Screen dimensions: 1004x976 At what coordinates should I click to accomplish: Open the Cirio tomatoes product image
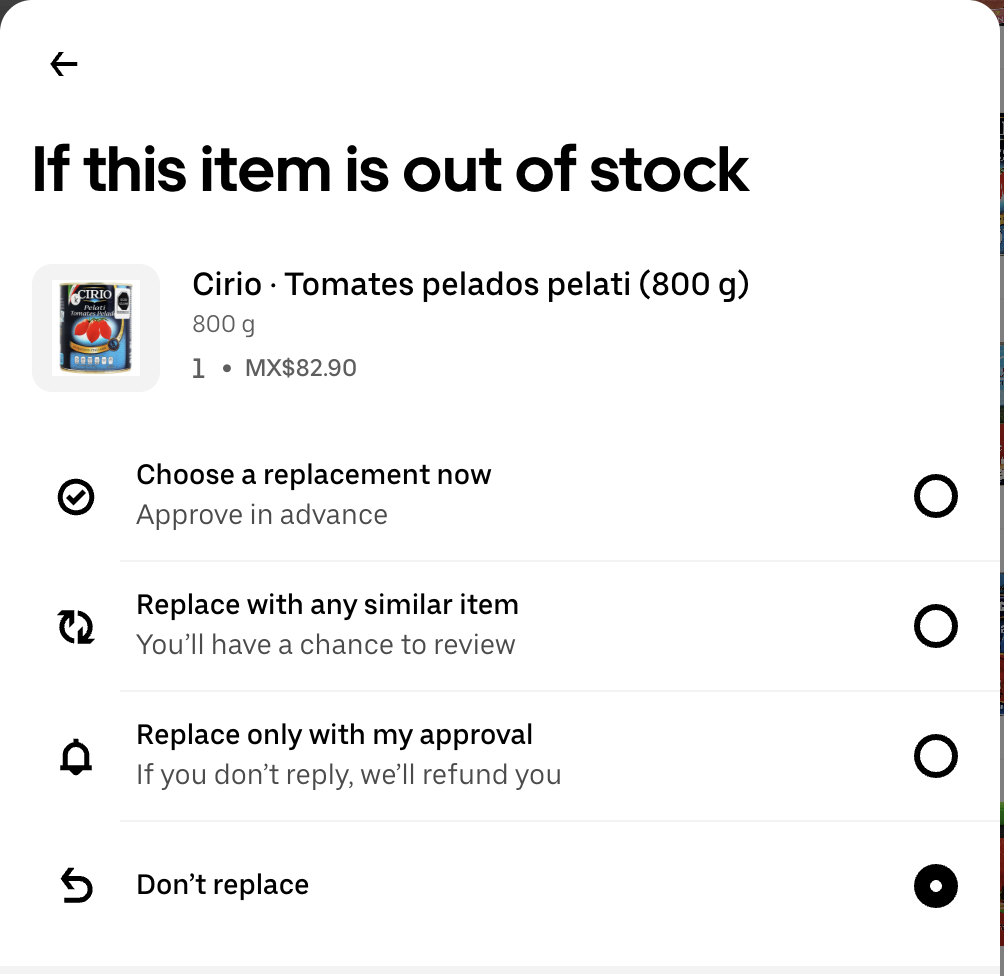pyautogui.click(x=96, y=328)
